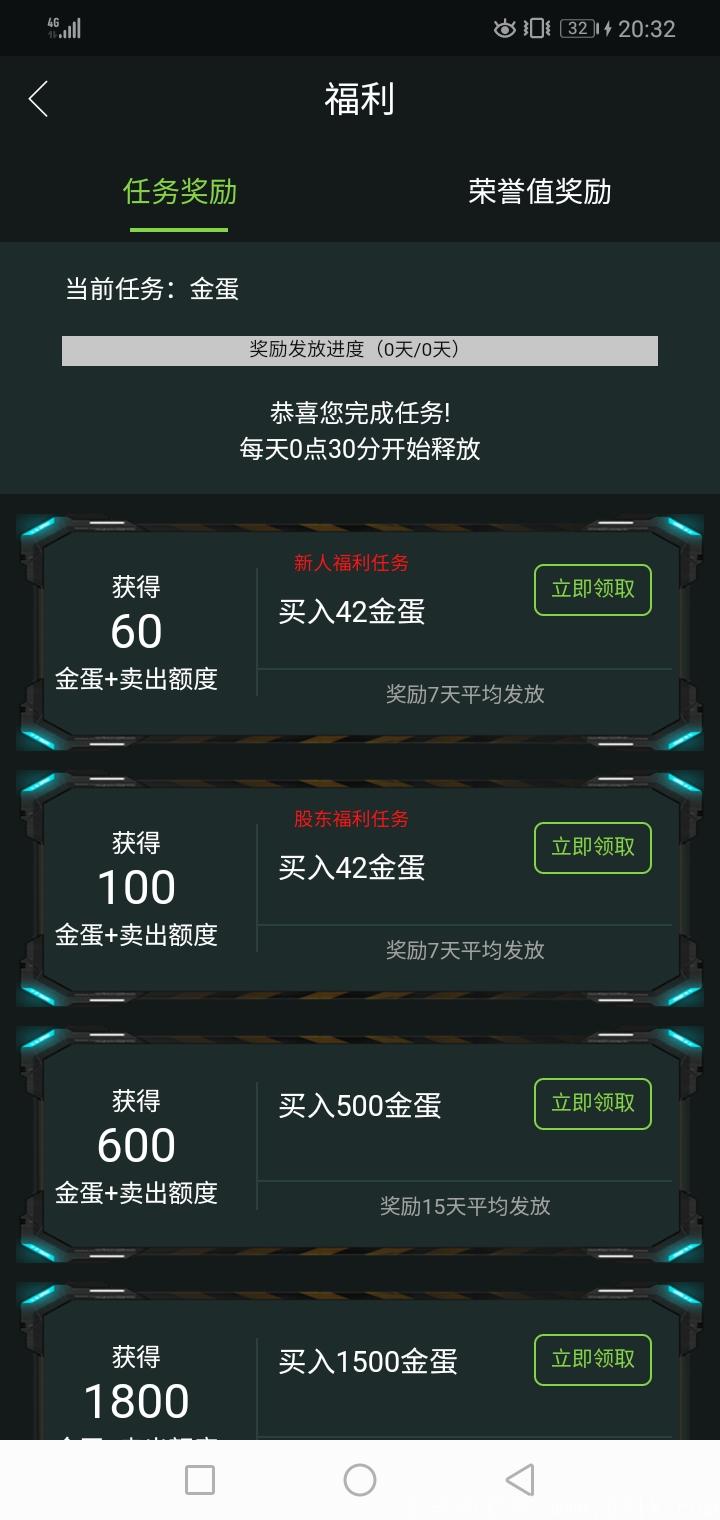Tap the 奖励发放进度 progress bar
The height and width of the screenshot is (1520, 720).
click(360, 350)
